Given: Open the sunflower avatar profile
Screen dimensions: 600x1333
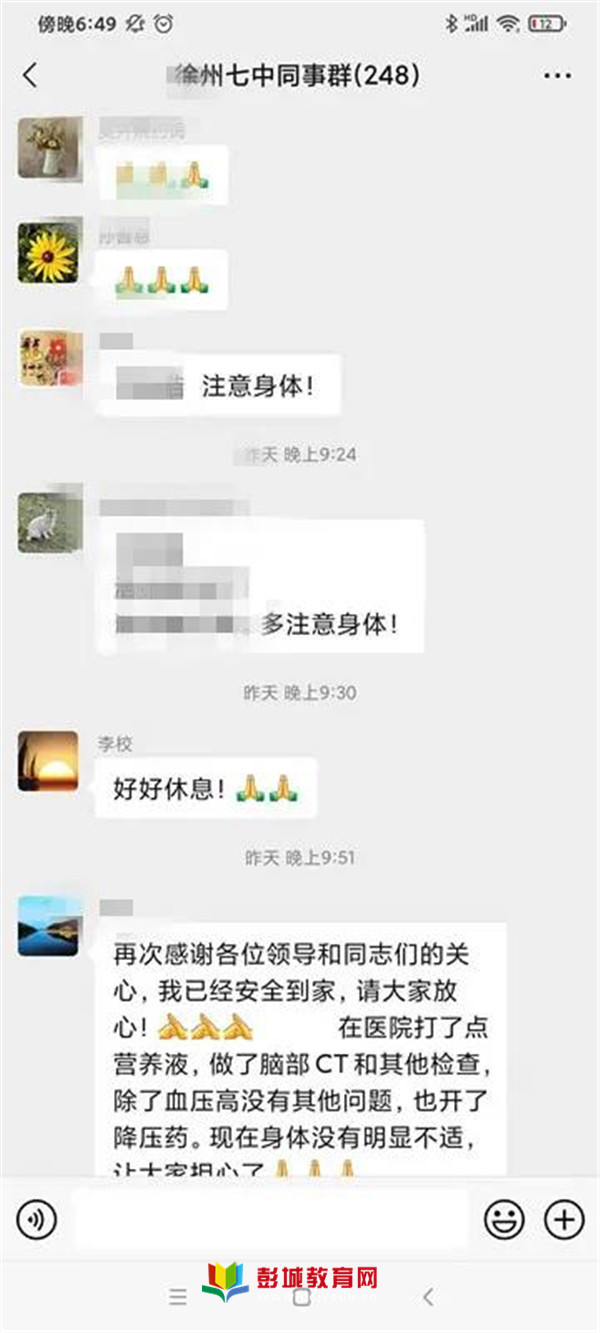Looking at the screenshot, I should tap(48, 252).
